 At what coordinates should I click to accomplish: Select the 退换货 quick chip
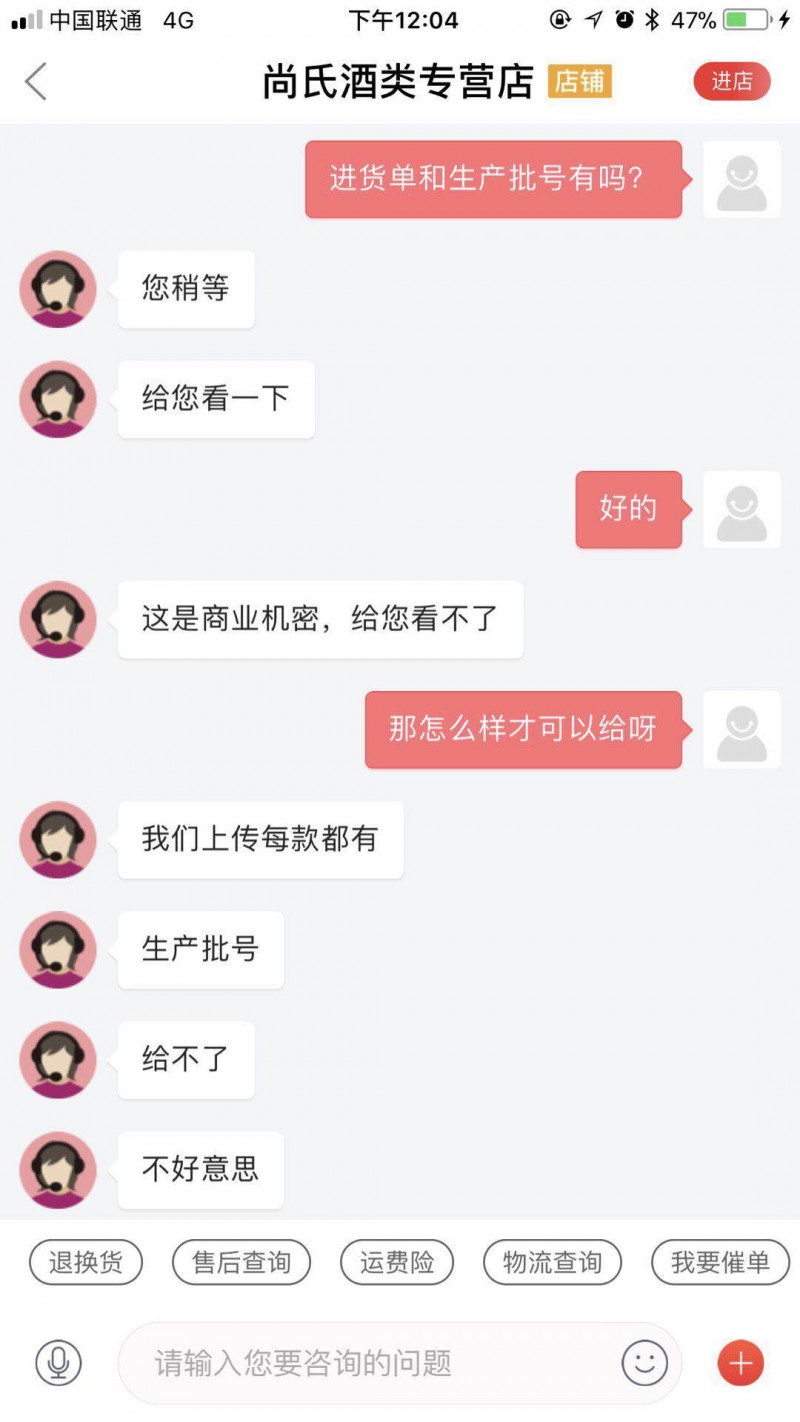86,1262
